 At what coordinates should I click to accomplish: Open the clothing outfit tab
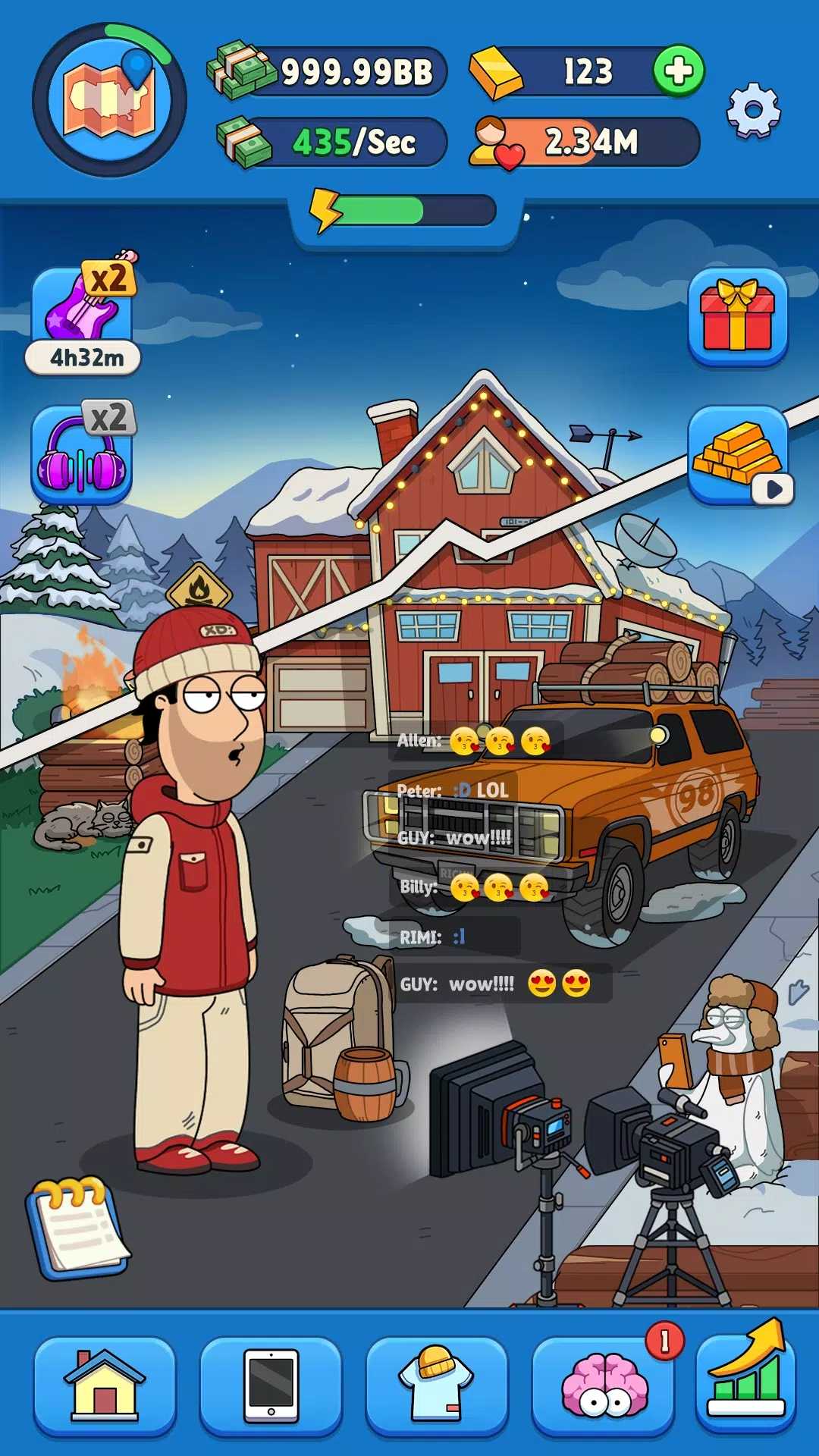click(437, 1386)
